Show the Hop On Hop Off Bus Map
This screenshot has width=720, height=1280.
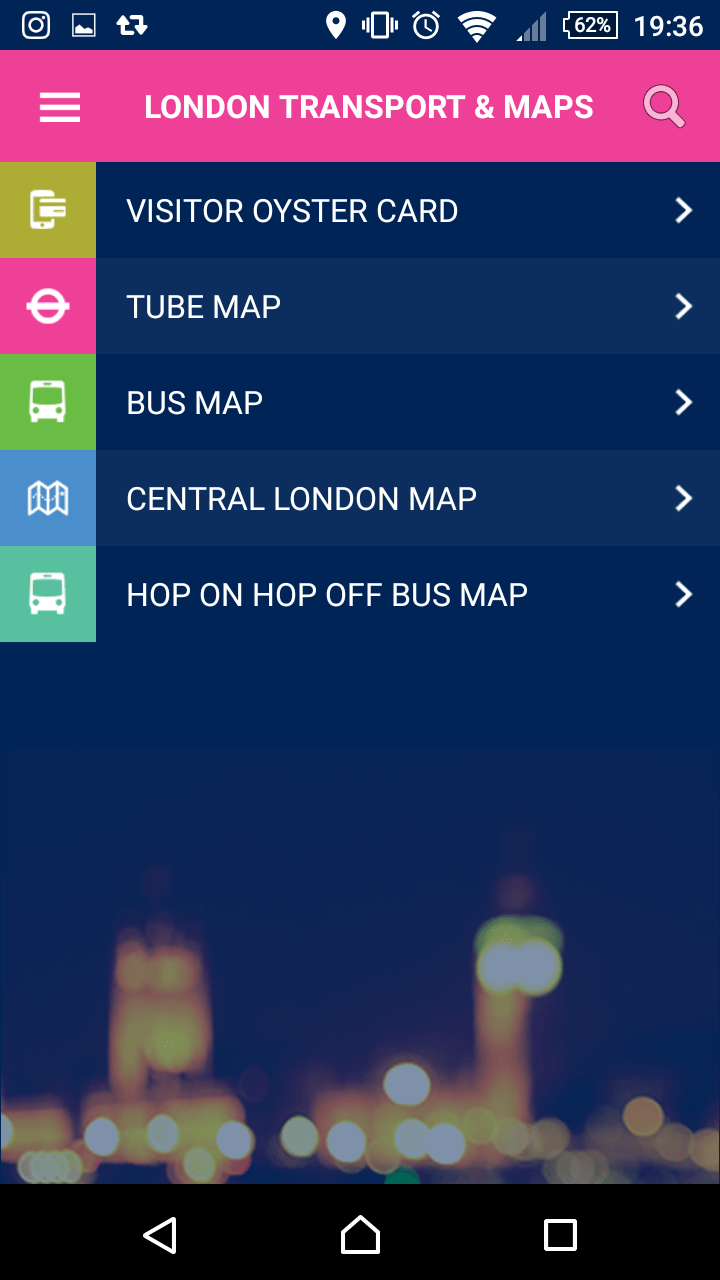coord(360,594)
